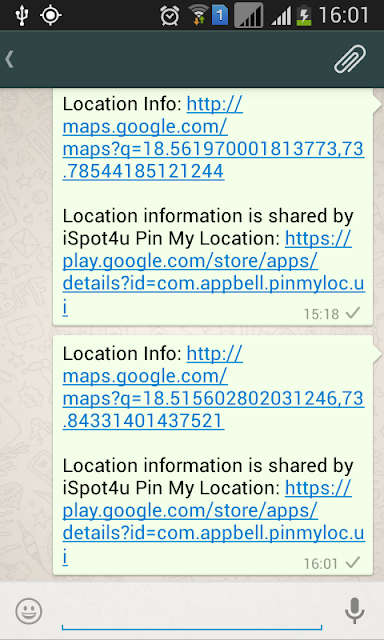The height and width of the screenshot is (640, 384).
Task: Open the attachment paperclip menu
Action: pyautogui.click(x=350, y=60)
